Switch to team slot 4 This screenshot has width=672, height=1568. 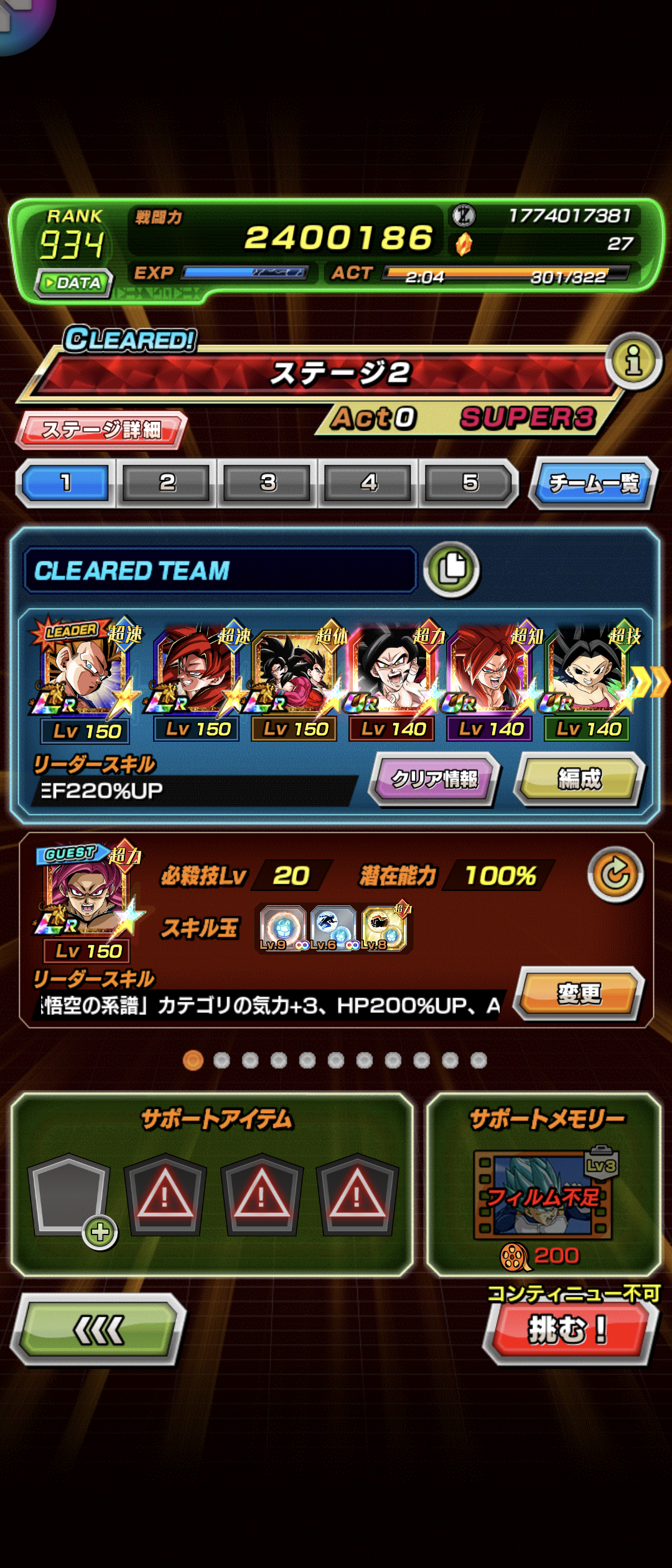[368, 483]
